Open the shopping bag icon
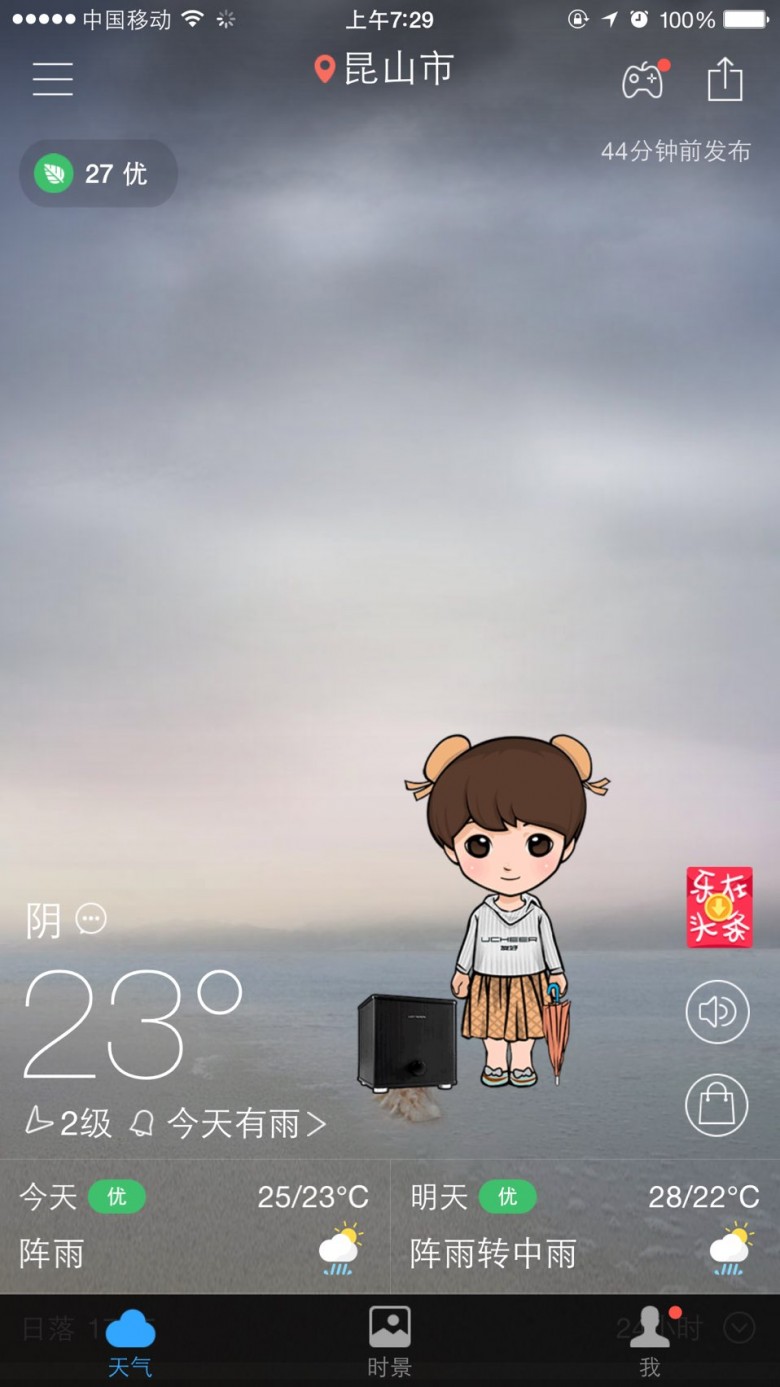Screen dimensions: 780x1387 tap(717, 1104)
